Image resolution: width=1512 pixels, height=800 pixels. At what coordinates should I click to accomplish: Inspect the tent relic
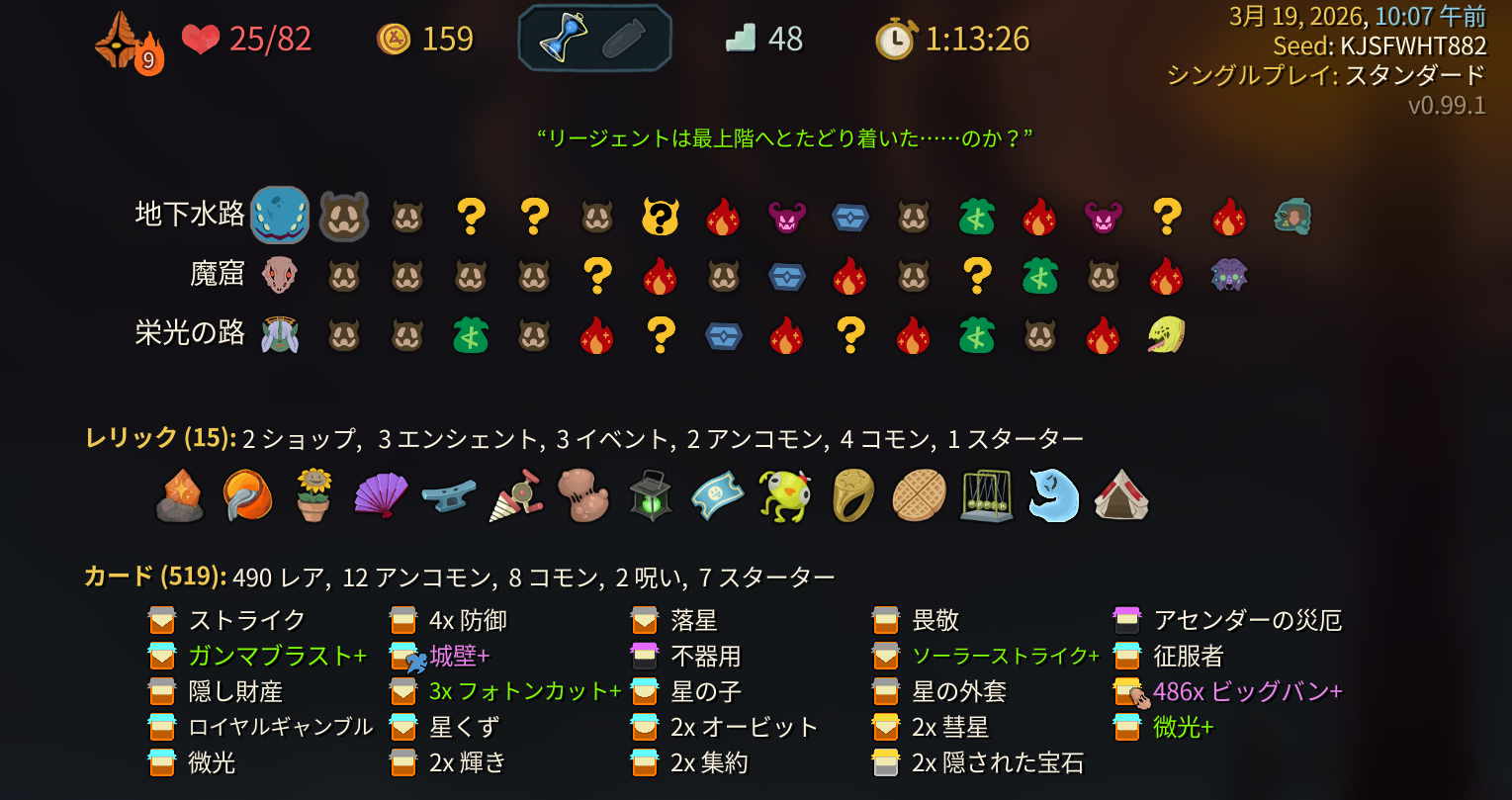pos(1120,494)
